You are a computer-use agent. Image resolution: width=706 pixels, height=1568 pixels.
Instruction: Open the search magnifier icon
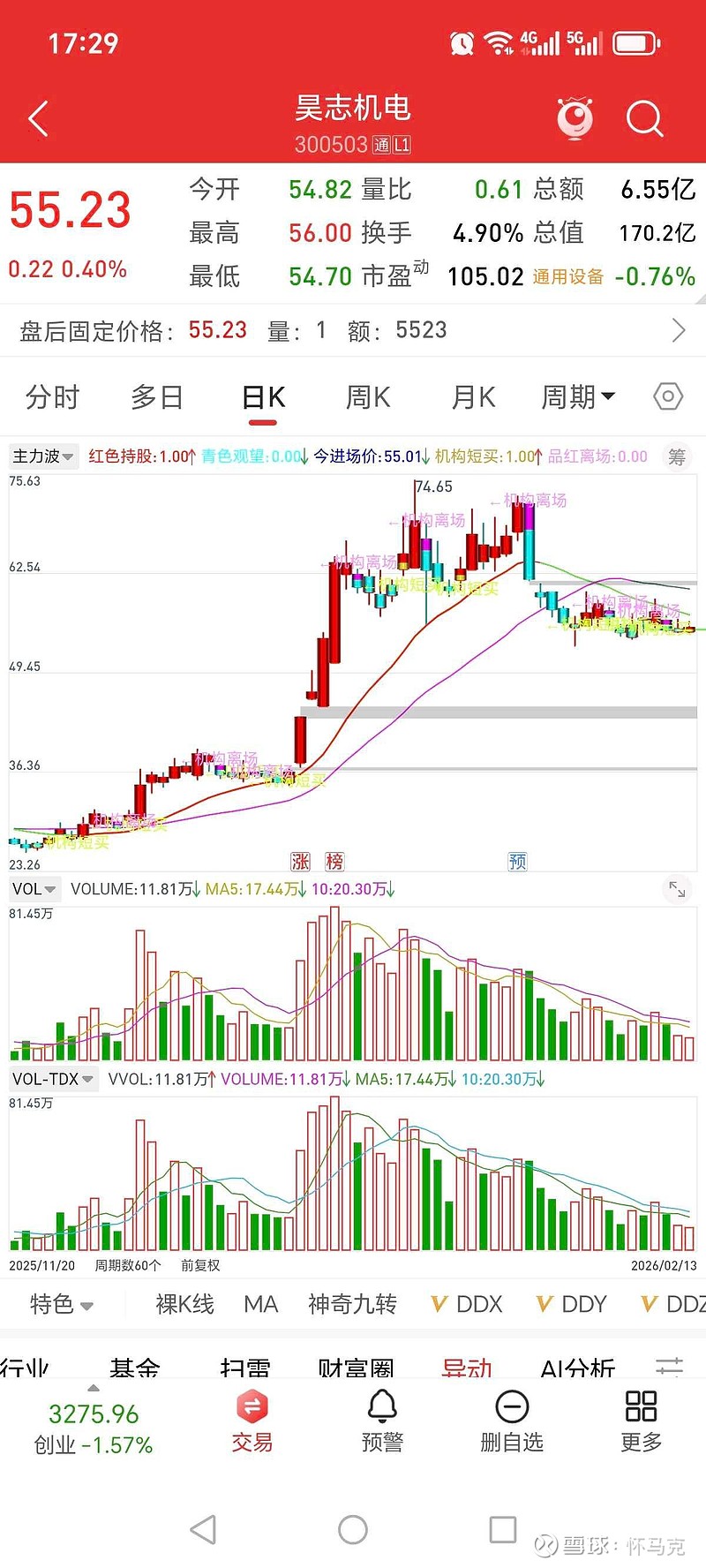point(645,118)
